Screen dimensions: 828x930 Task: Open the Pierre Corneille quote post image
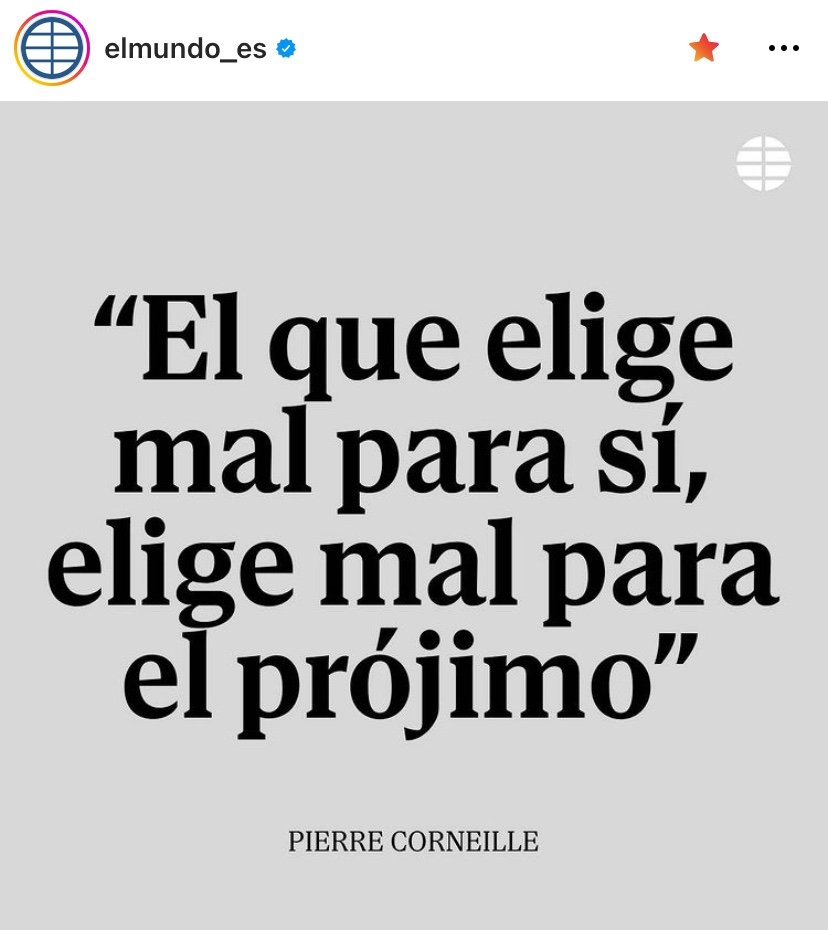tap(414, 515)
